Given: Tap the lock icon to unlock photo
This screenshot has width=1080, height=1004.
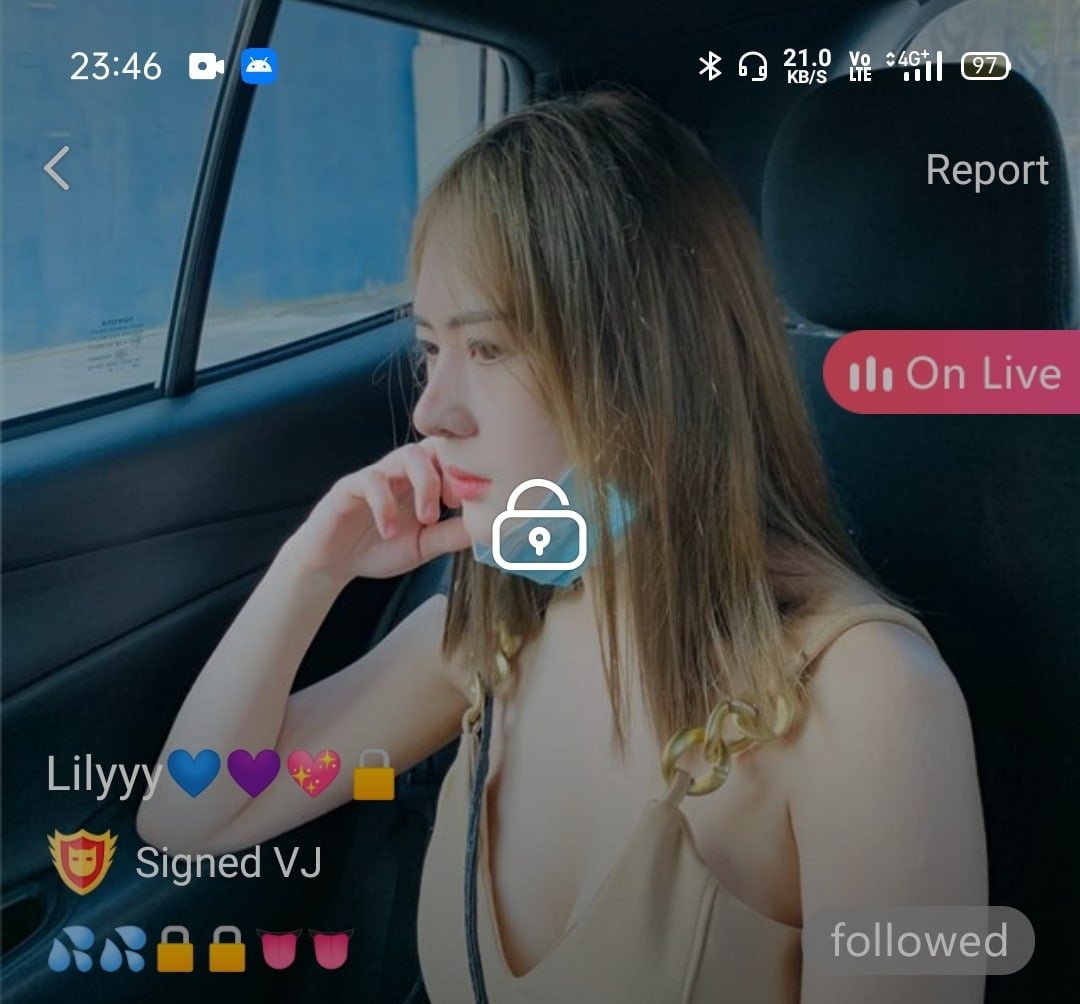Looking at the screenshot, I should click(x=540, y=526).
